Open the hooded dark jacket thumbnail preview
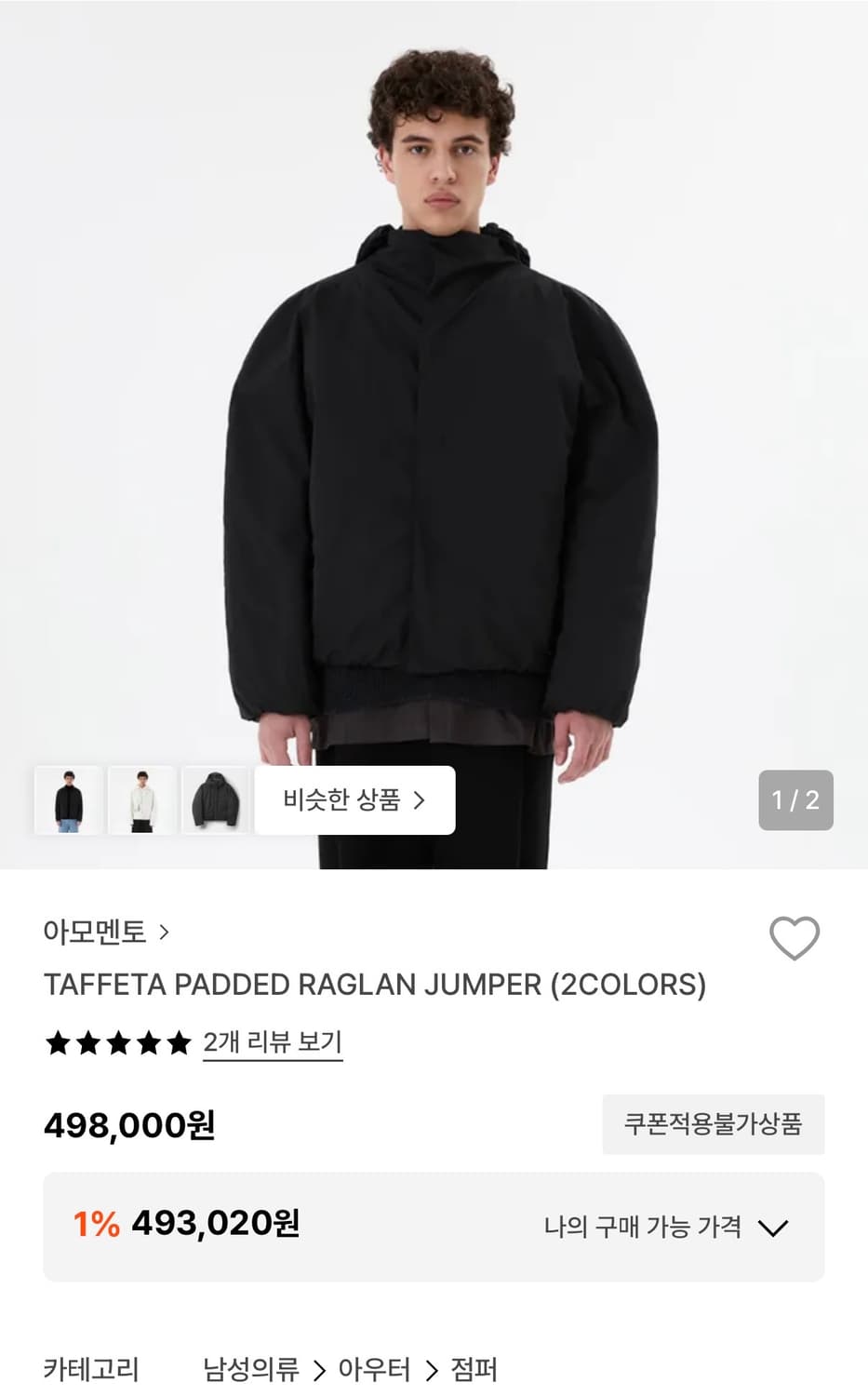The width and height of the screenshot is (868, 1396). coord(215,800)
